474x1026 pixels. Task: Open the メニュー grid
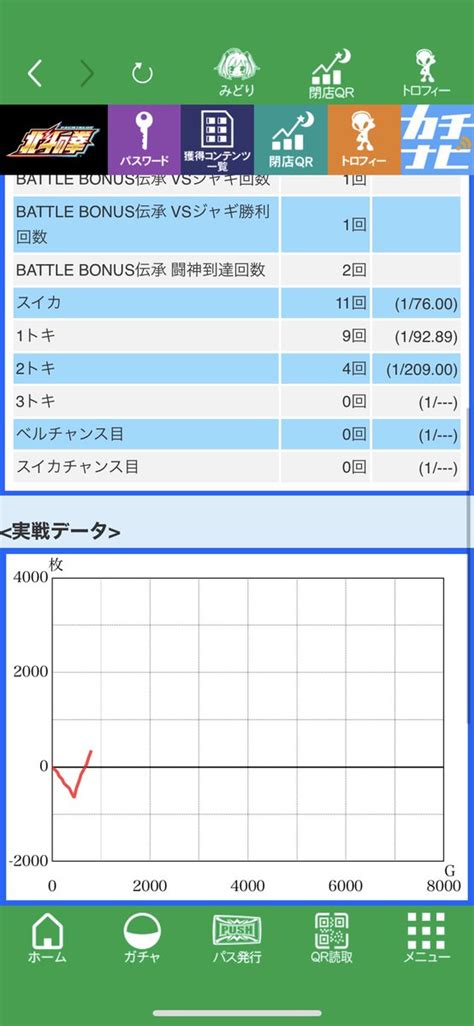426,938
